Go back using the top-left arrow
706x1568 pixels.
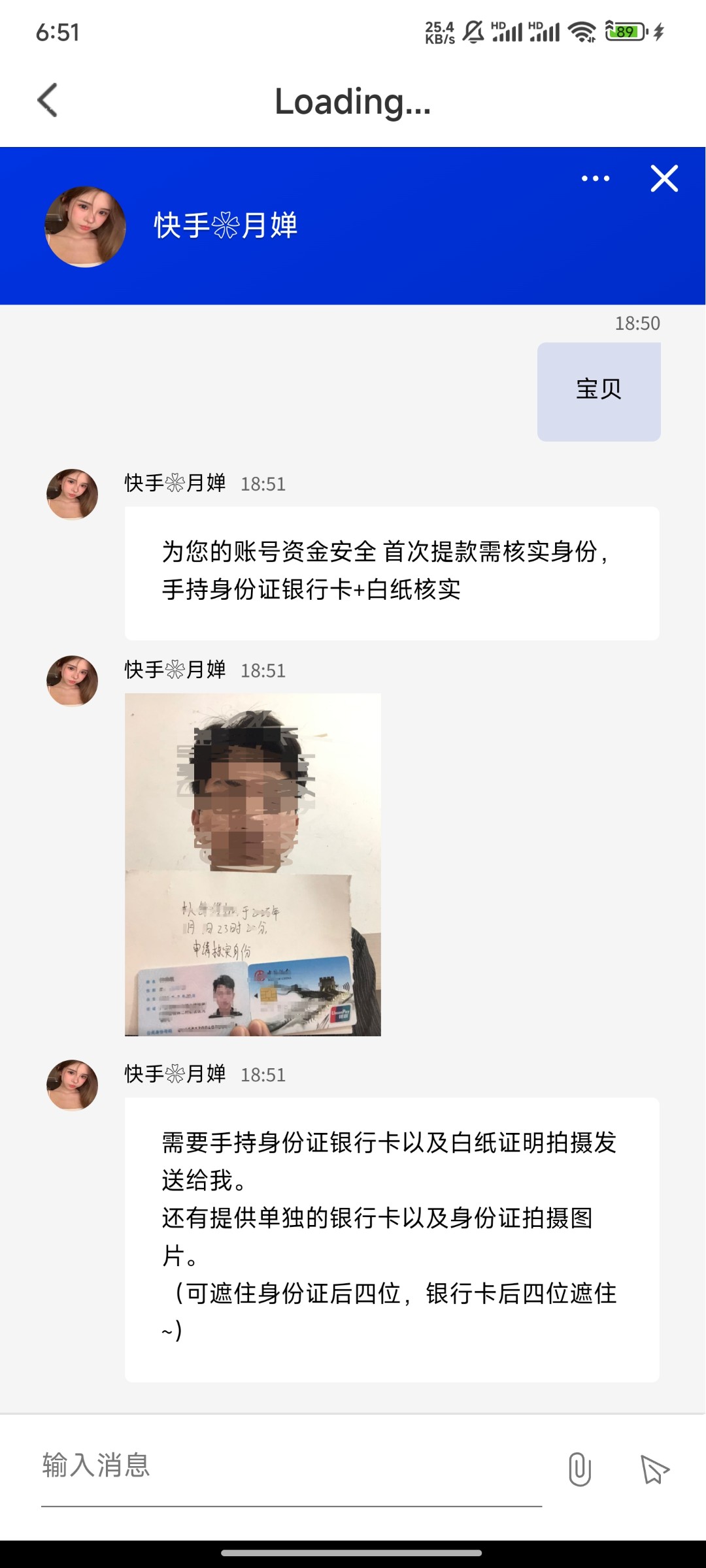pyautogui.click(x=48, y=100)
